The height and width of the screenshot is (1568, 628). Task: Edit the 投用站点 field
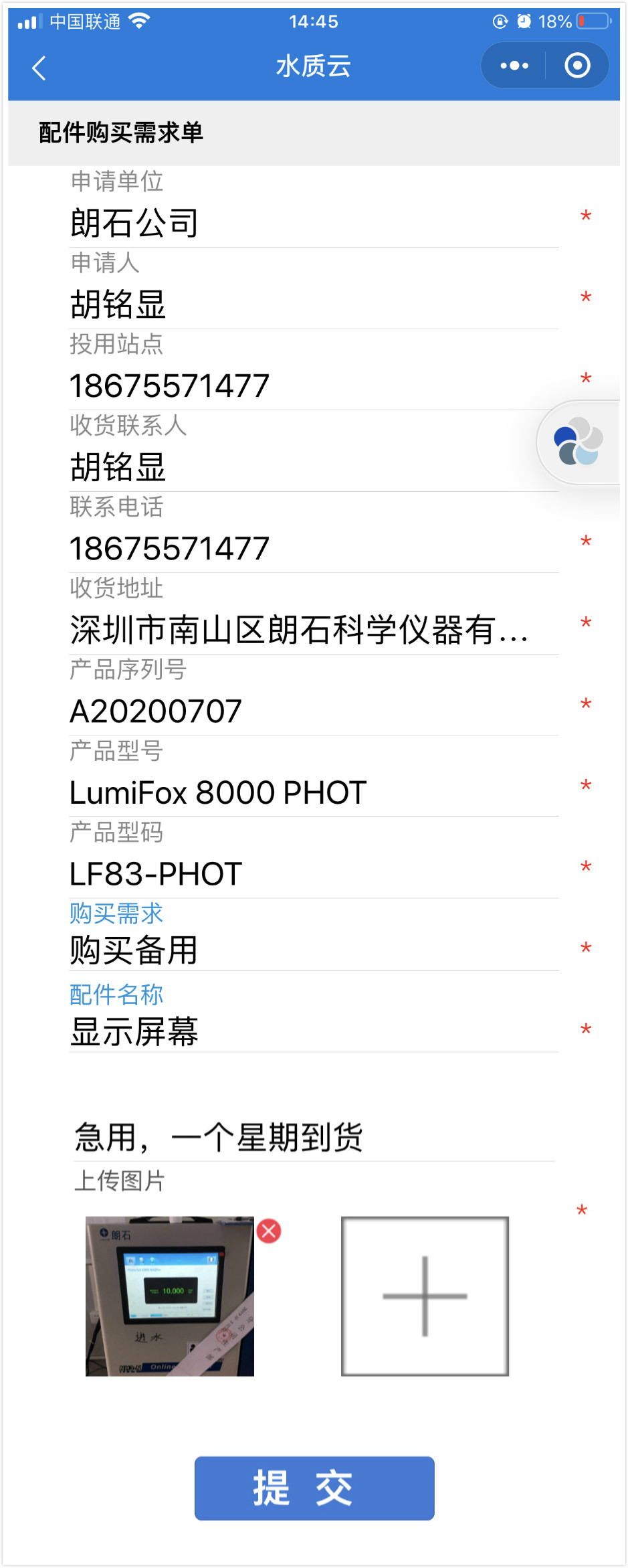(x=313, y=386)
